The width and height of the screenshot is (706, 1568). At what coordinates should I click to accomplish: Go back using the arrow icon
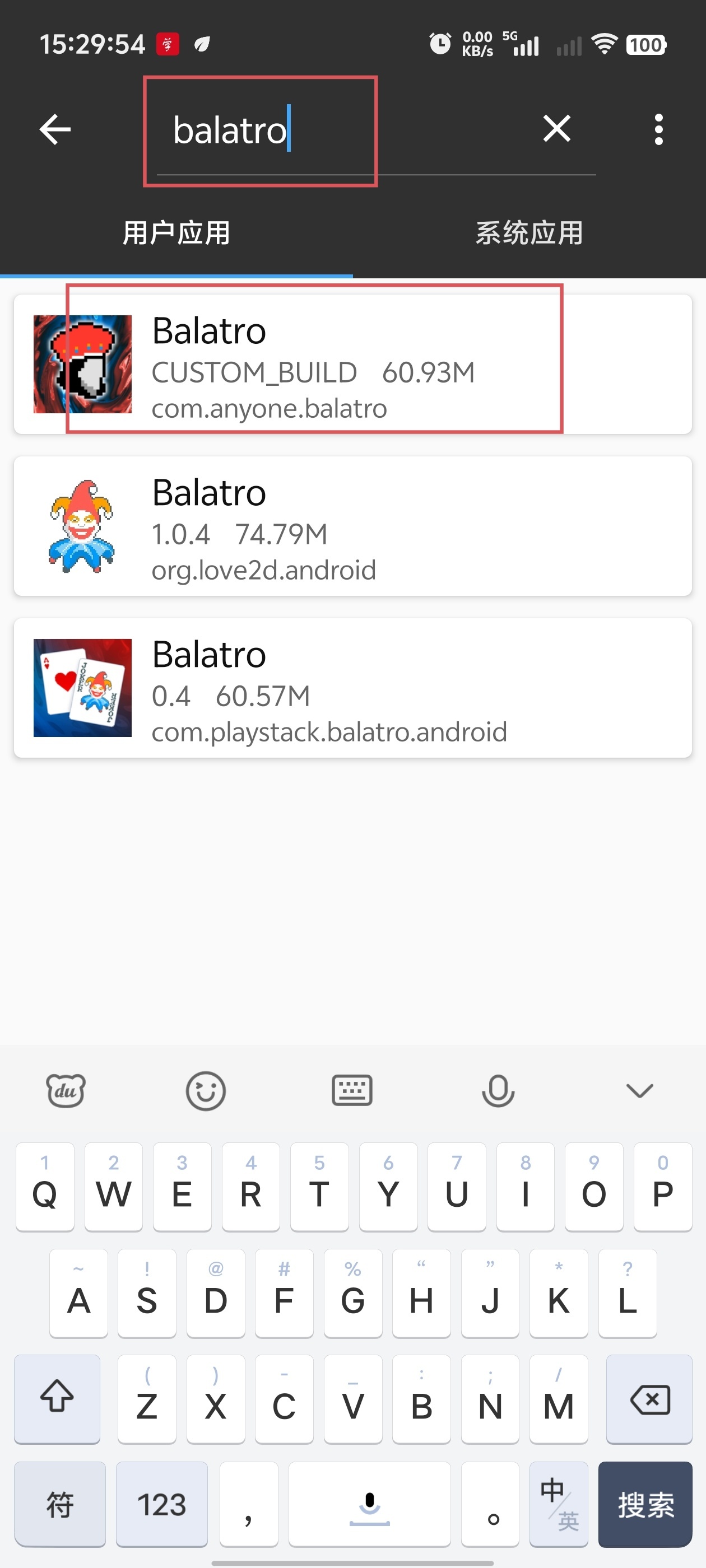coord(55,130)
